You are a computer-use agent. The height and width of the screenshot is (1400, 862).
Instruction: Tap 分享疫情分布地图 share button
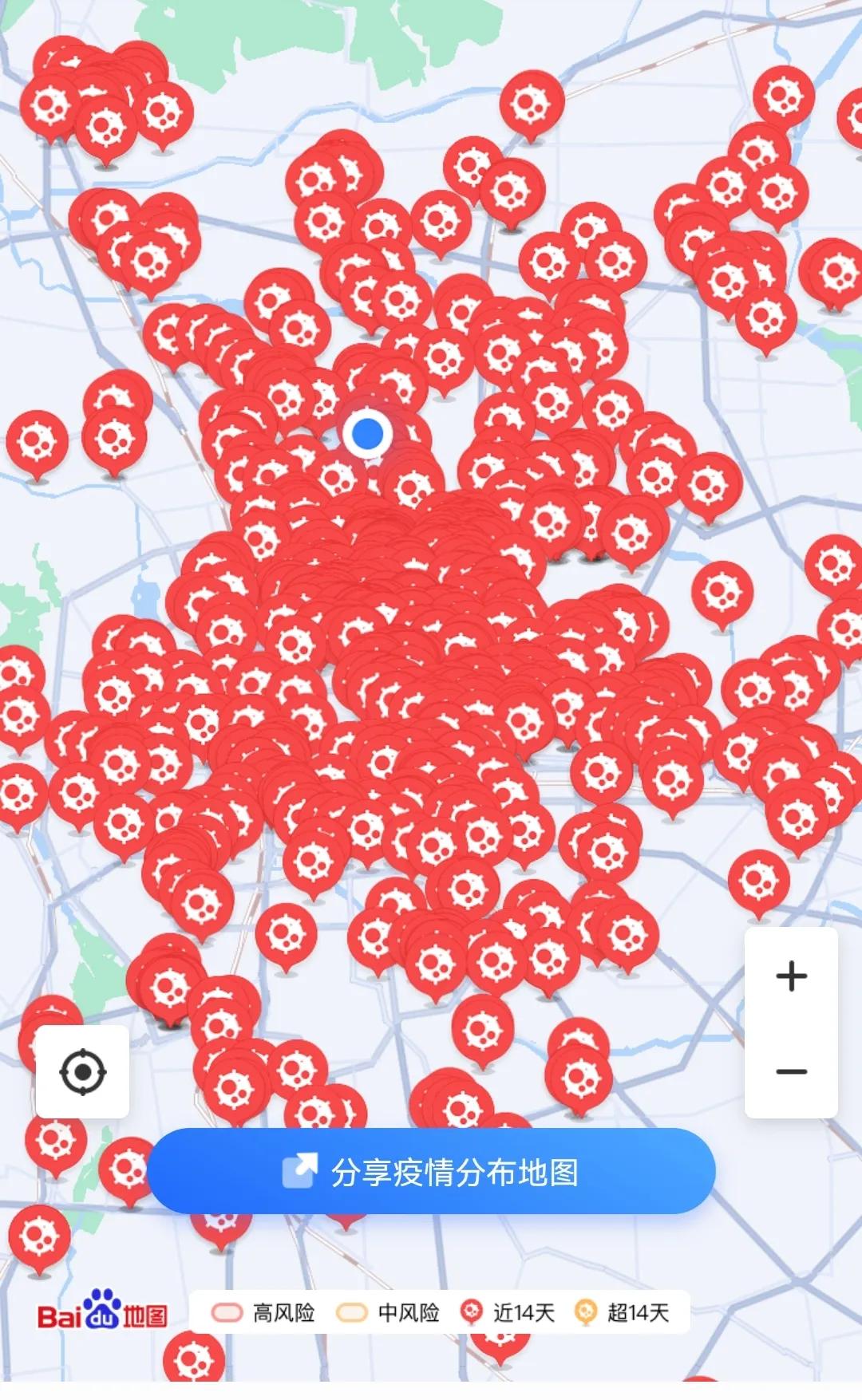pos(431,1171)
